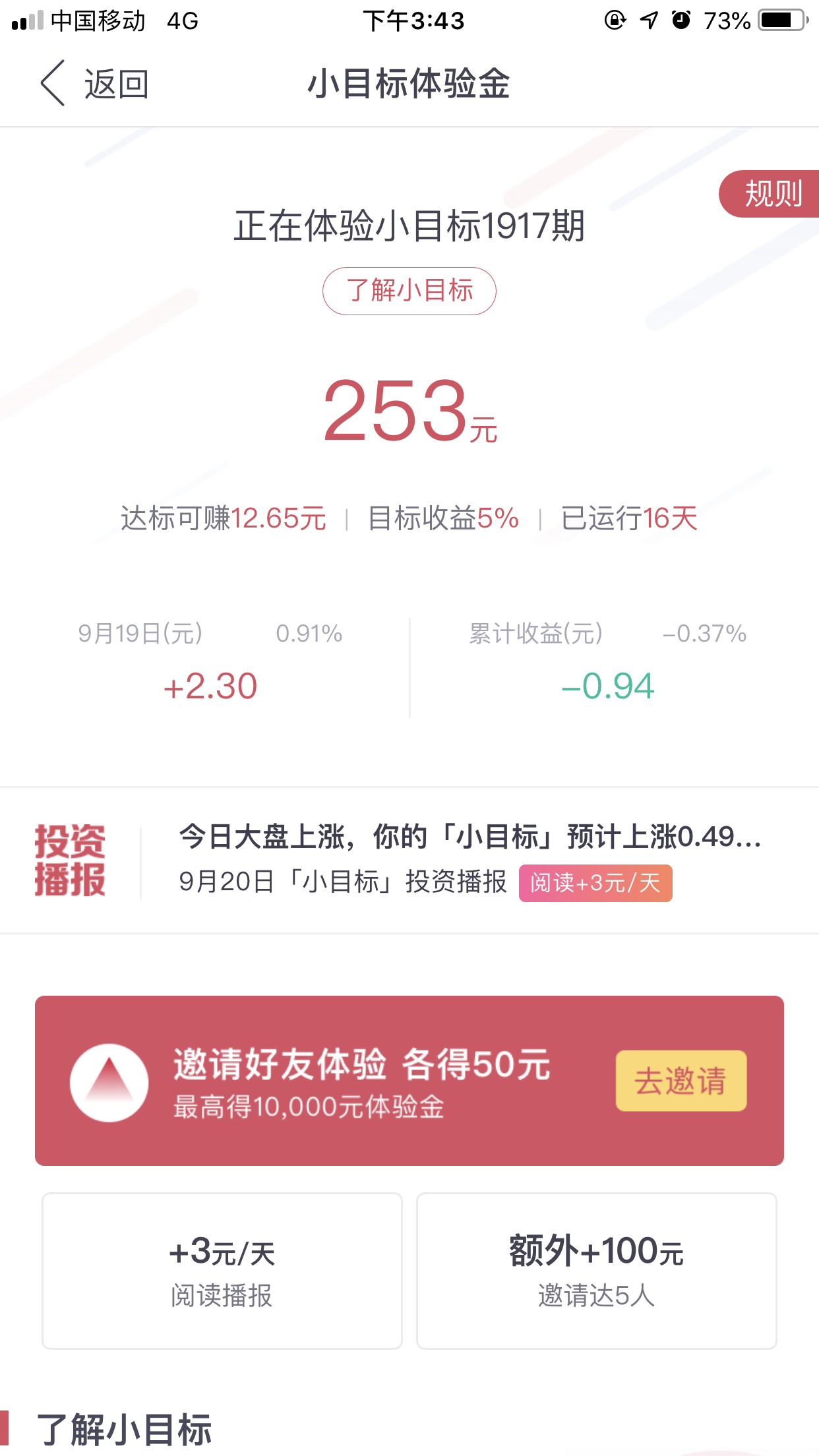Go back using the 返回 button

94,84
